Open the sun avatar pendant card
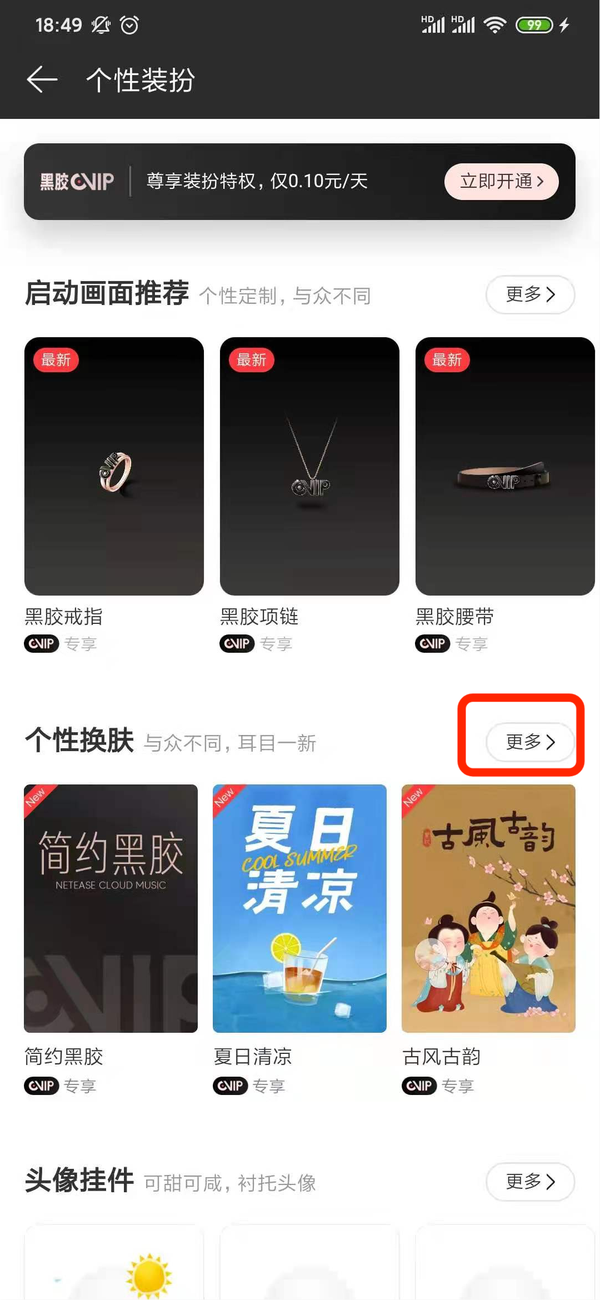 click(x=114, y=1265)
